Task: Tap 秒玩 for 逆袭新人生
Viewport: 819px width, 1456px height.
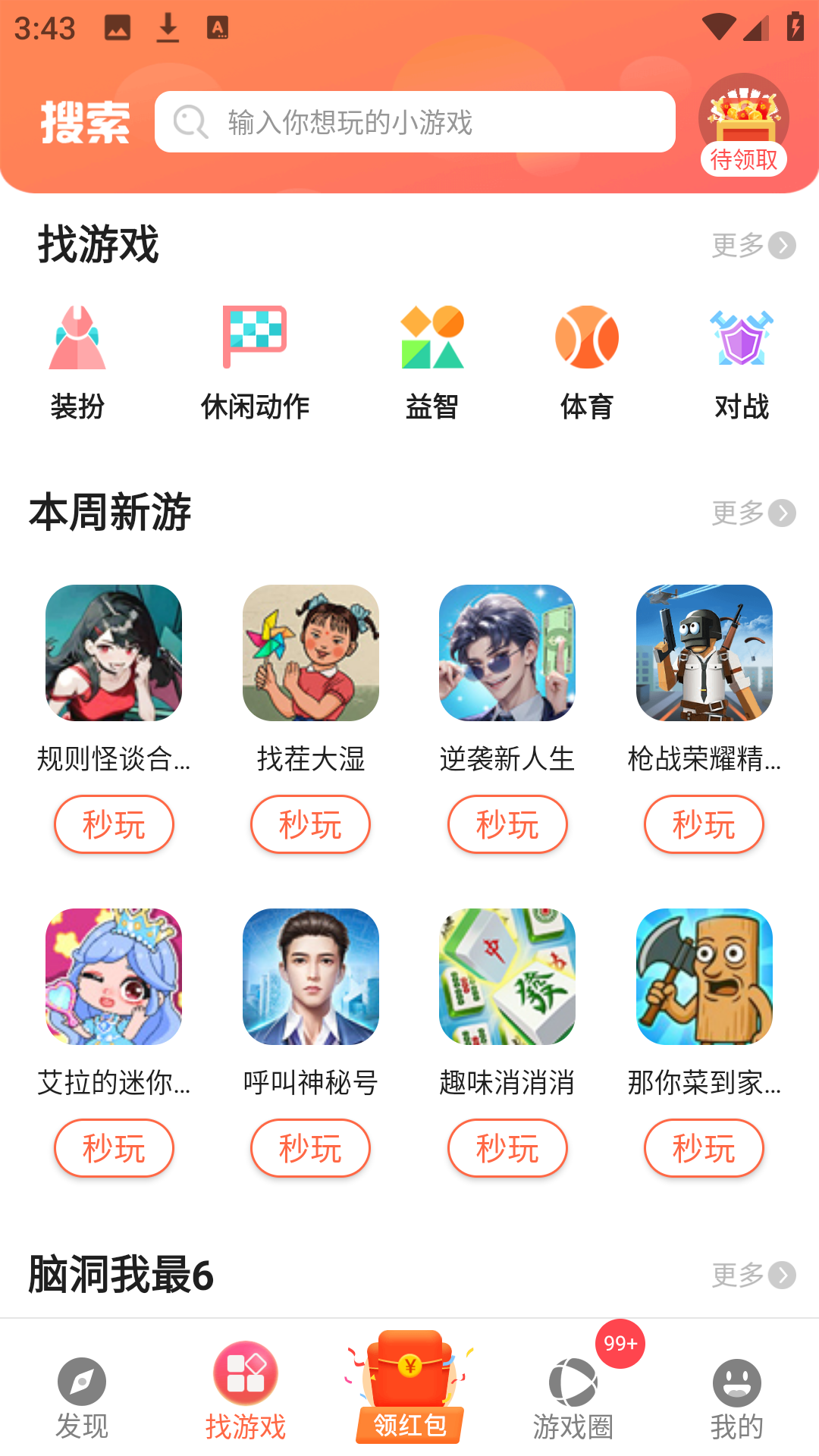Action: (507, 824)
